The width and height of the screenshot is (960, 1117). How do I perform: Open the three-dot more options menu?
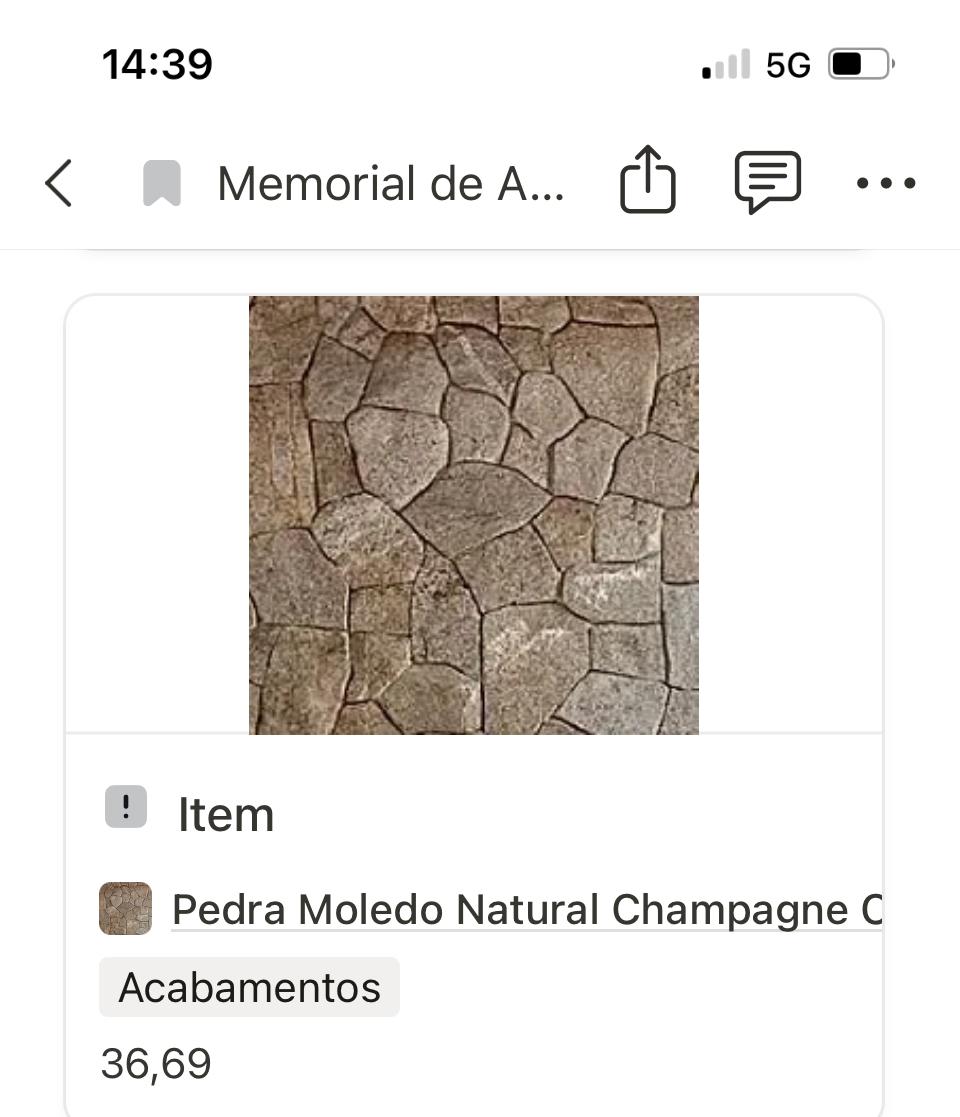point(884,182)
